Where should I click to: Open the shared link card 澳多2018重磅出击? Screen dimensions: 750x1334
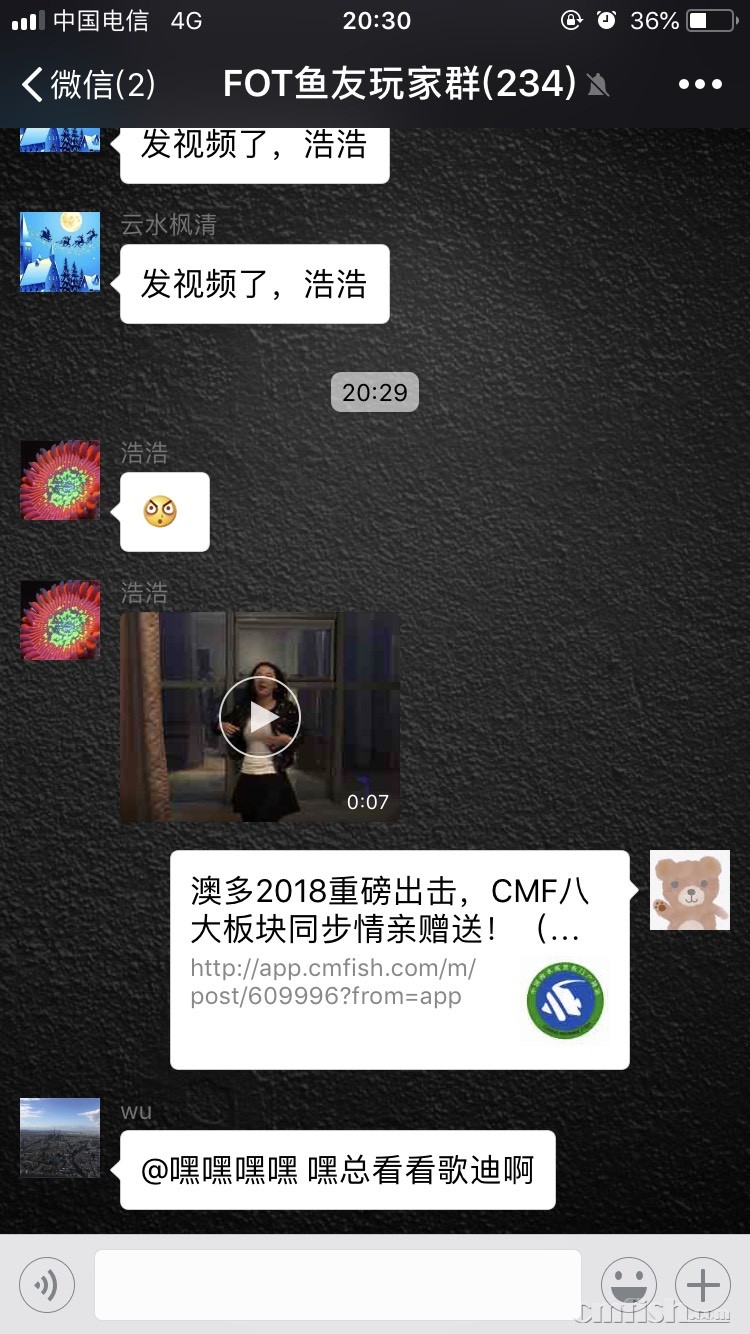coord(399,959)
